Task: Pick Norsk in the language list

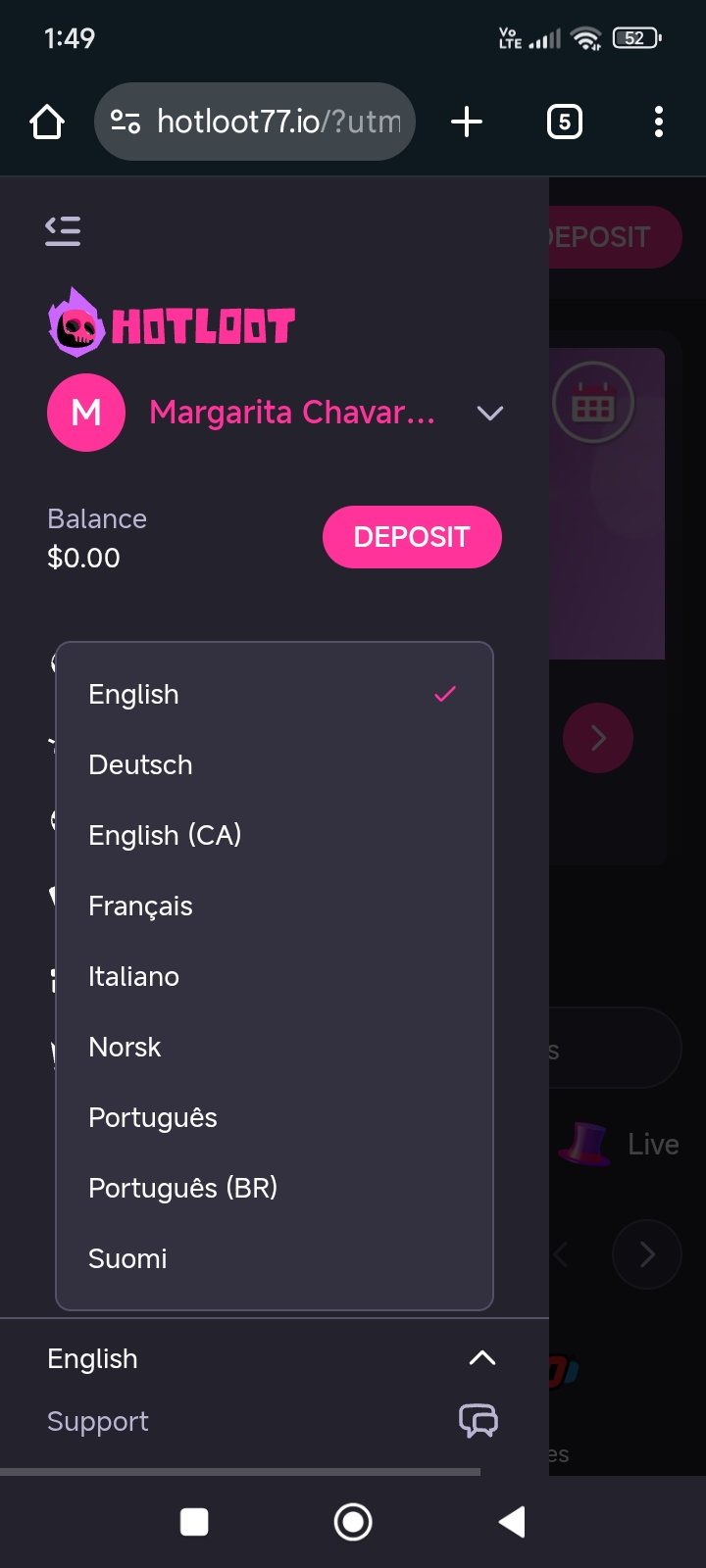Action: (125, 1047)
